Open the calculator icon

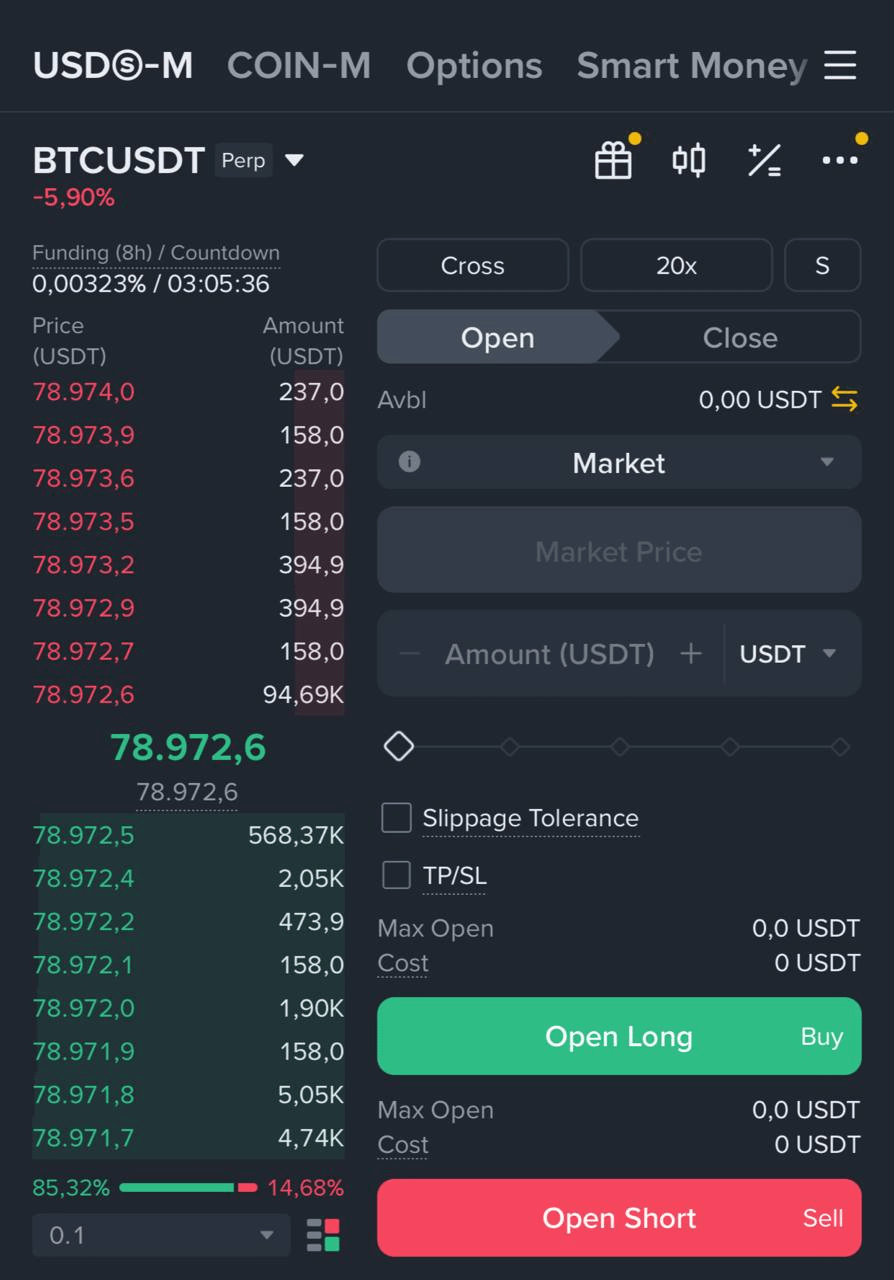point(765,160)
